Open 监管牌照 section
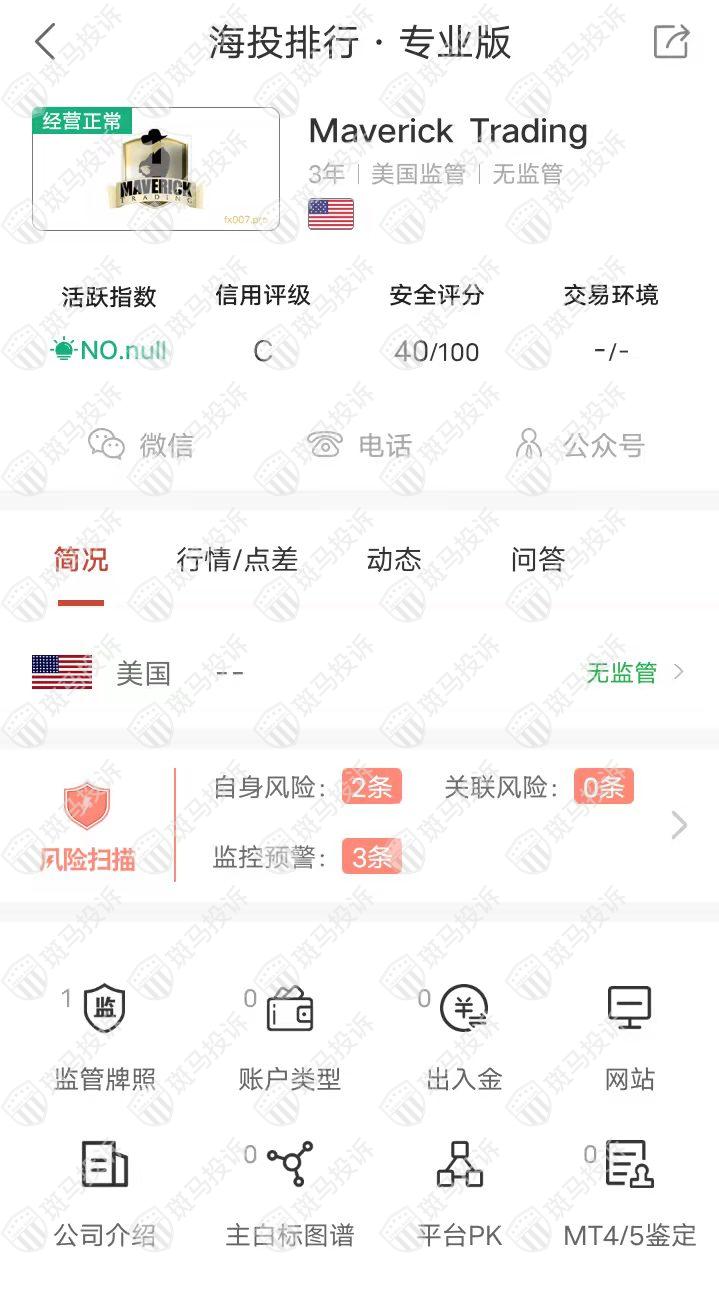 click(x=104, y=1038)
